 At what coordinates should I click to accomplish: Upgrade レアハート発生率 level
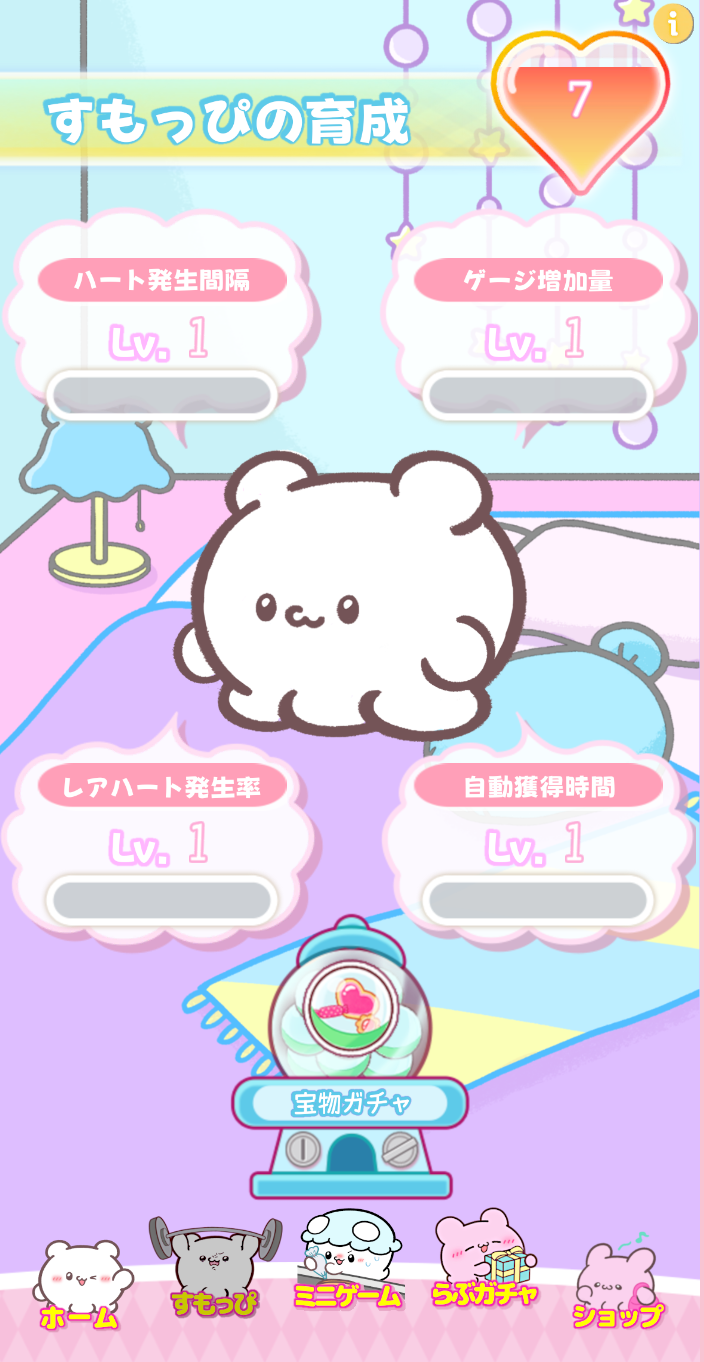[162, 901]
